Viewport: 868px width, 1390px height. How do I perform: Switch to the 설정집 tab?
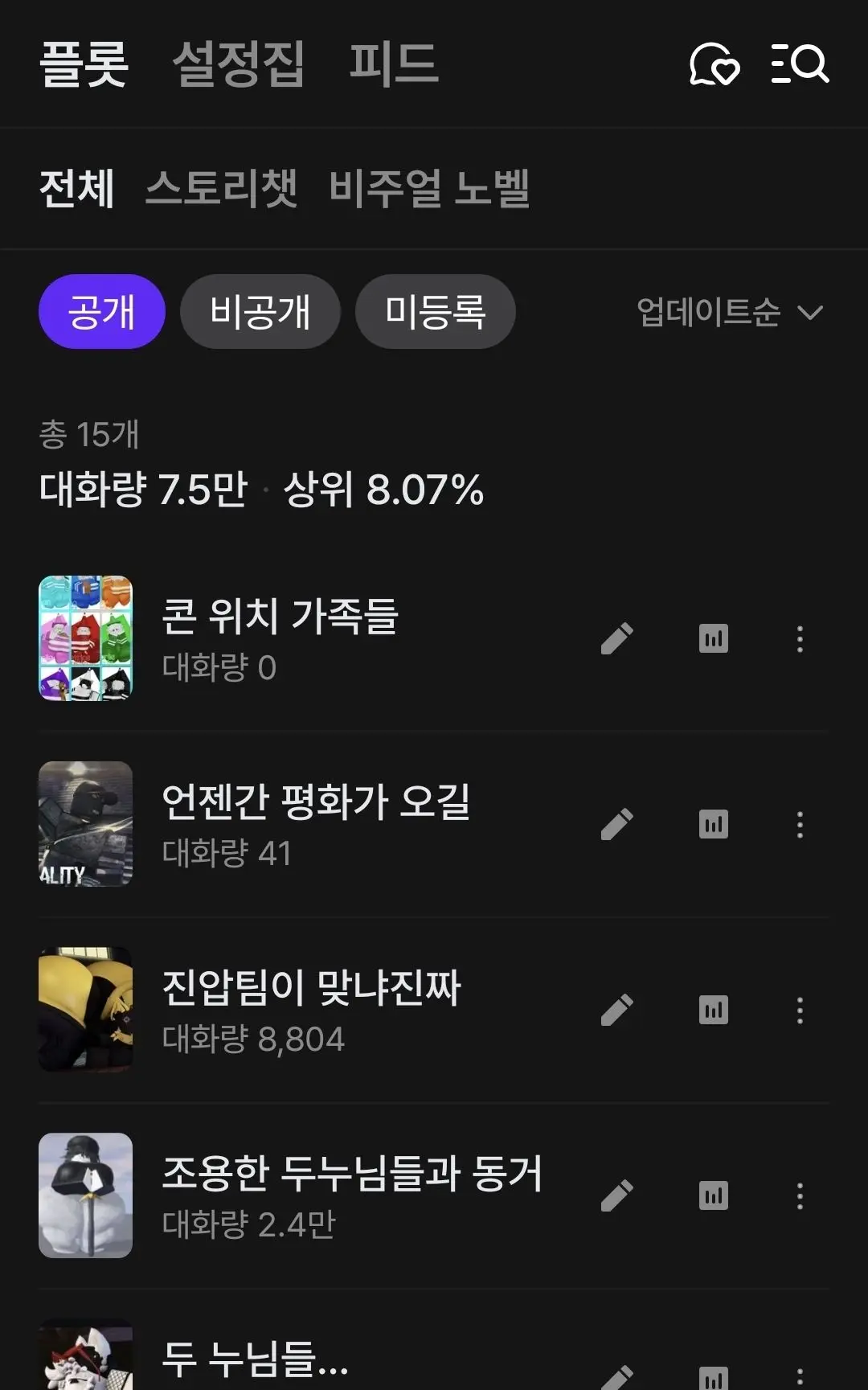coord(239,64)
